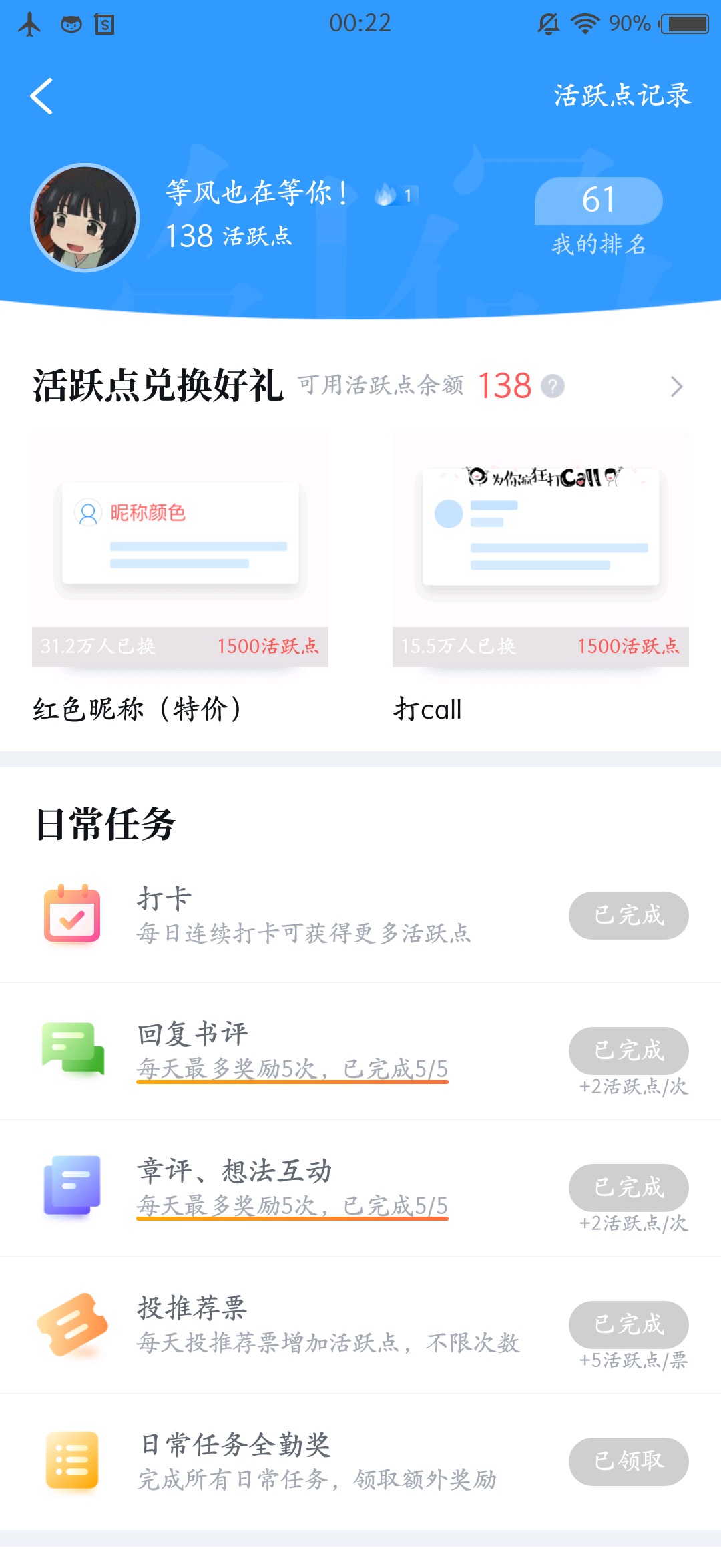Tap 已领取 button for 日常任务全勤奖
This screenshot has height=1568, width=721.
pos(629,1462)
